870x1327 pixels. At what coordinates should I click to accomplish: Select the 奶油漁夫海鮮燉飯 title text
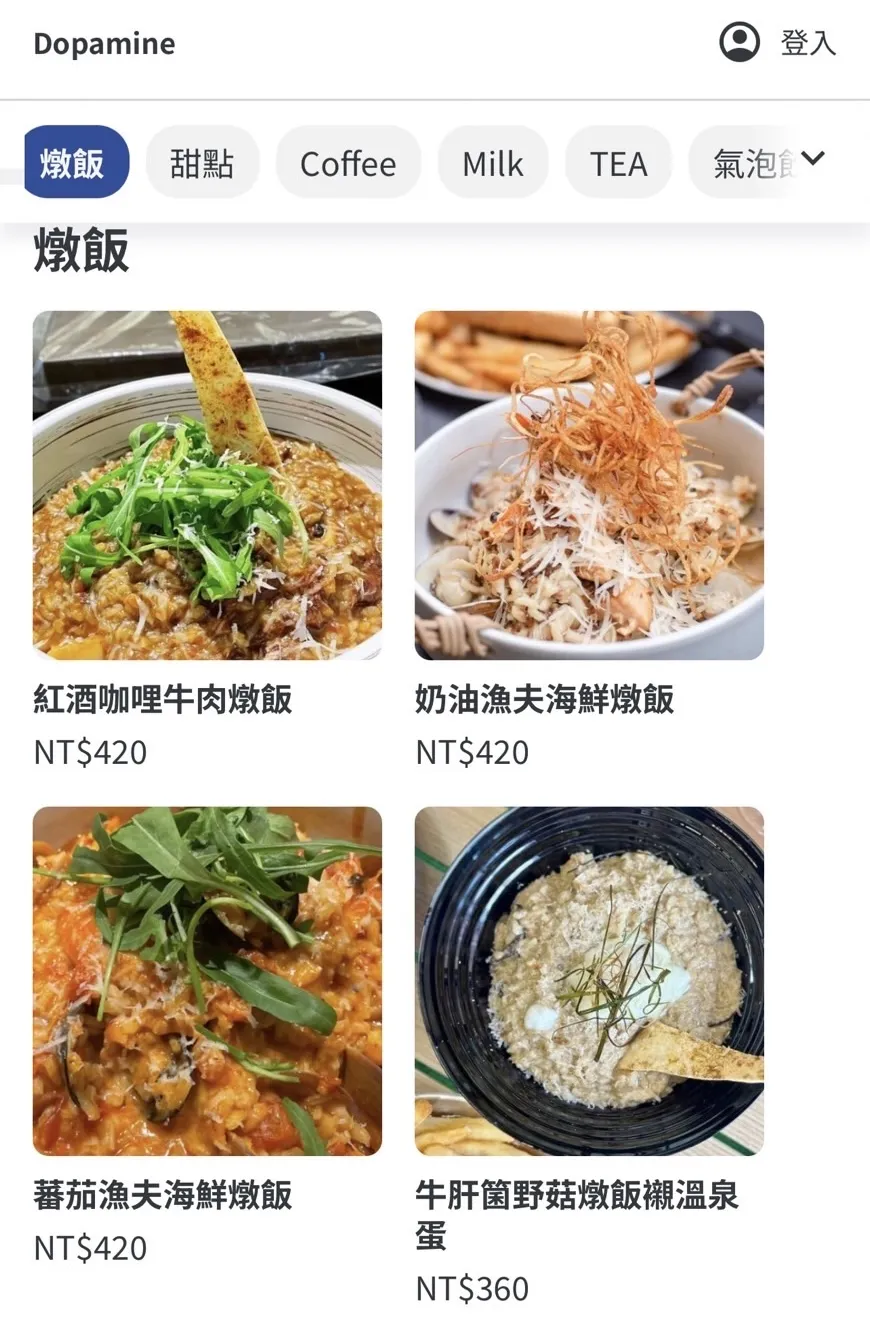point(541,701)
